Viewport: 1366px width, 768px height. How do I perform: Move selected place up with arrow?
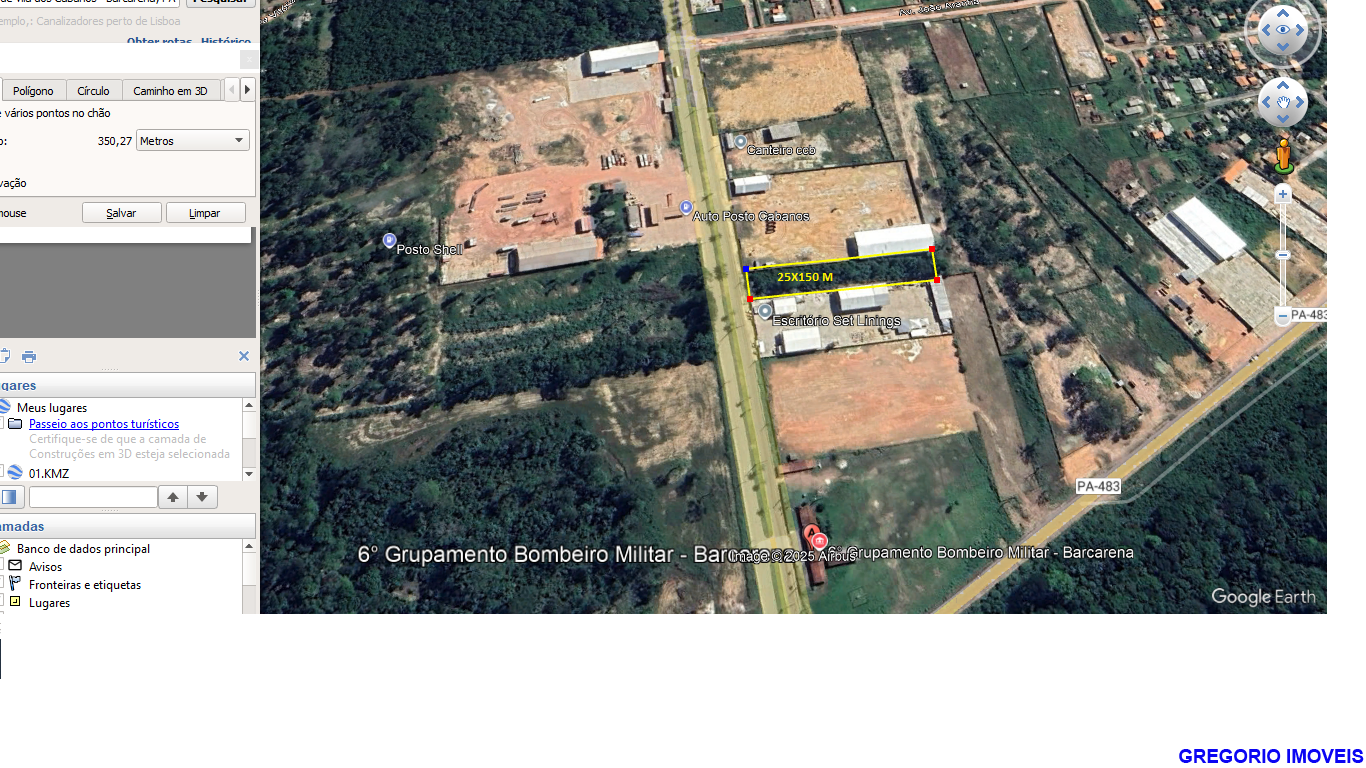pyautogui.click(x=173, y=497)
